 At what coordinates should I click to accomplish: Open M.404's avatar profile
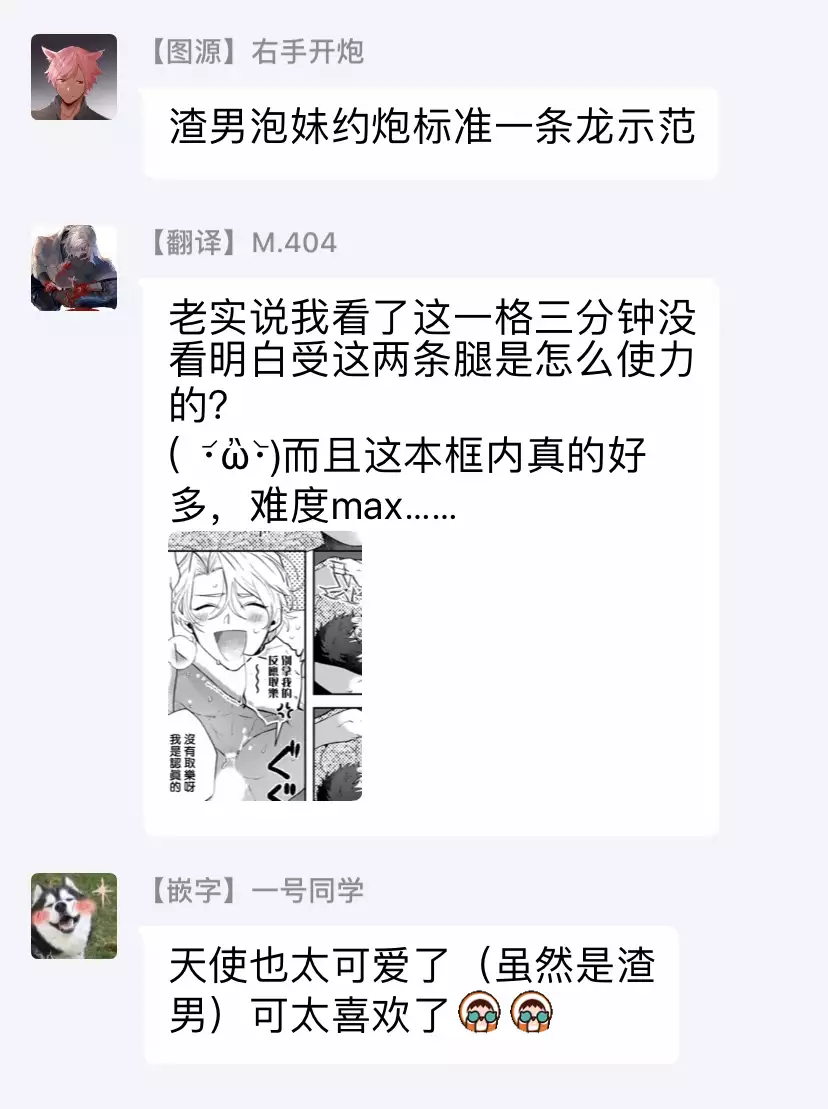(74, 268)
